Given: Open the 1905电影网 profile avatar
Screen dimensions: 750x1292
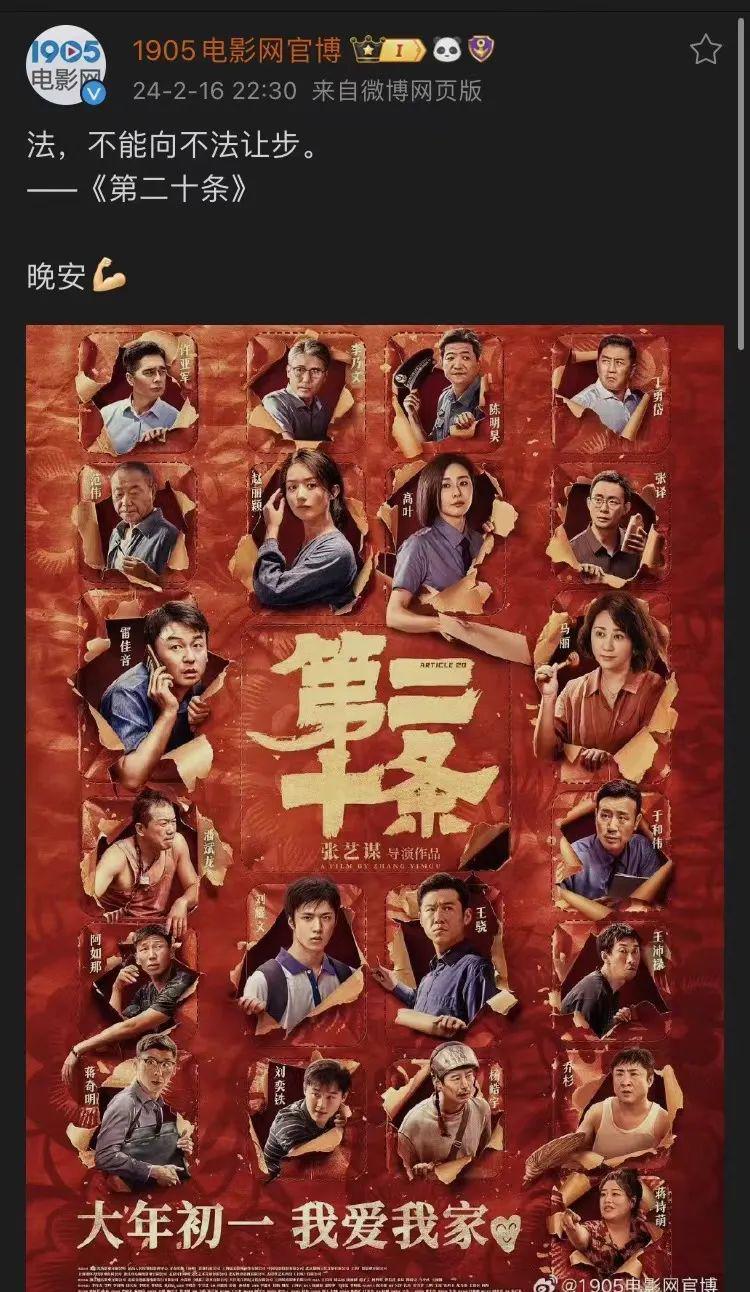Looking at the screenshot, I should [66, 66].
